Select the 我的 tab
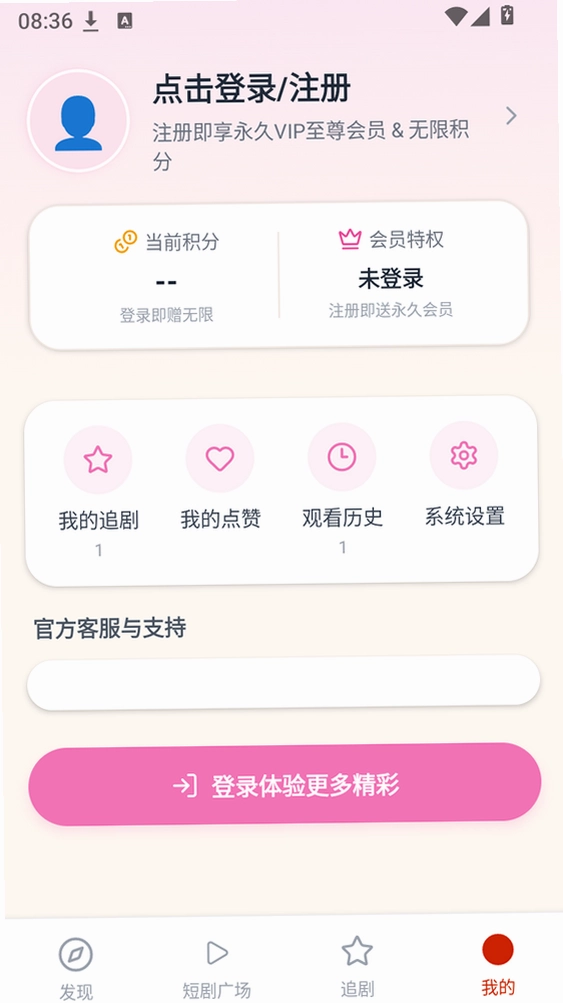Image resolution: width=563 pixels, height=1003 pixels. 498,965
